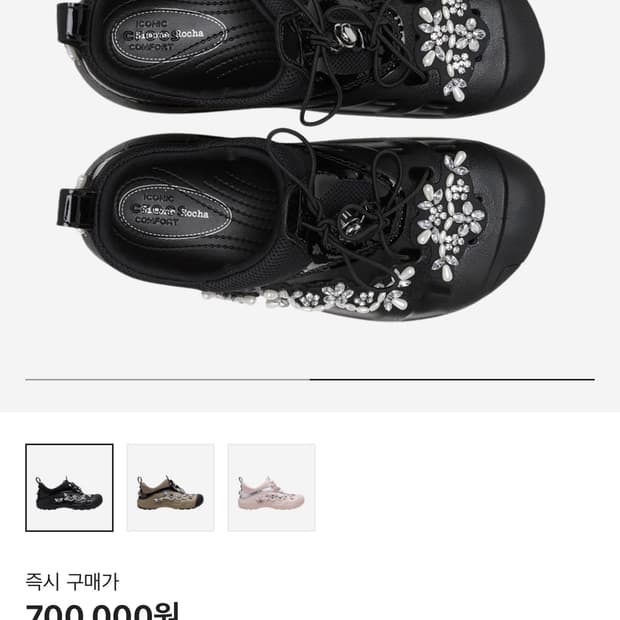Select the beige shoe color thumbnail
Viewport: 620px width, 620px height.
coord(170,487)
